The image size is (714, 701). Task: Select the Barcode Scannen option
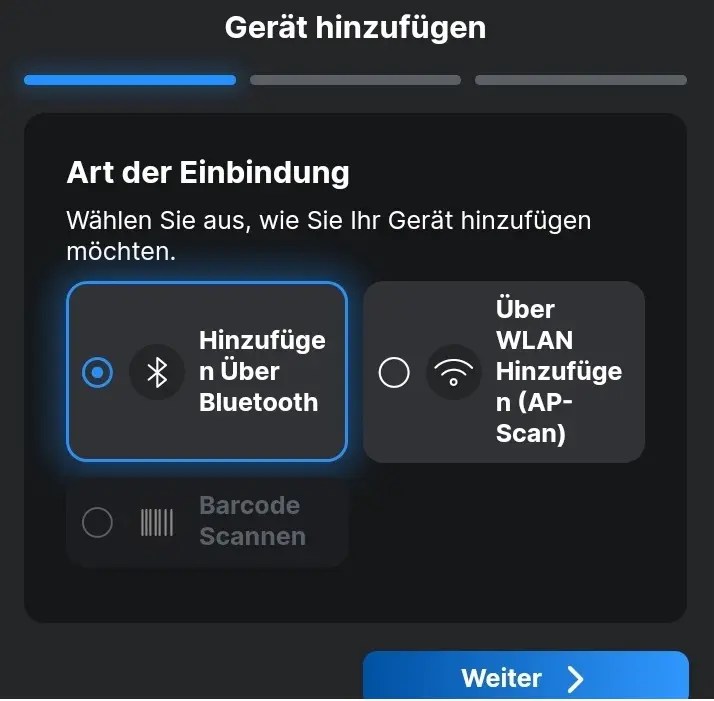pyautogui.click(x=207, y=521)
